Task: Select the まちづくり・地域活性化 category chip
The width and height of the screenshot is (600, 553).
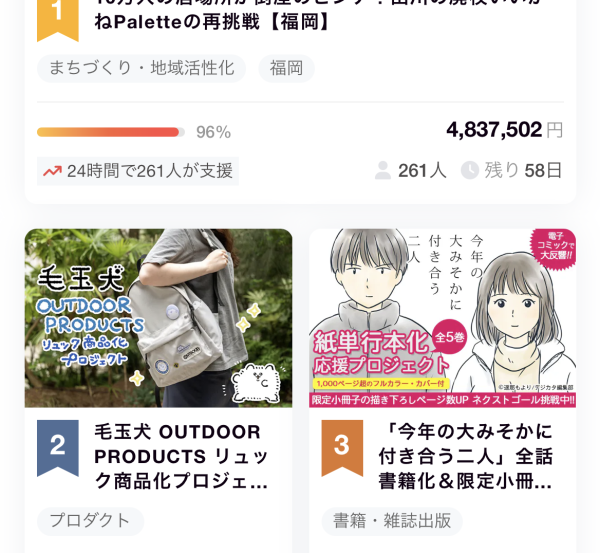Action: click(x=141, y=68)
